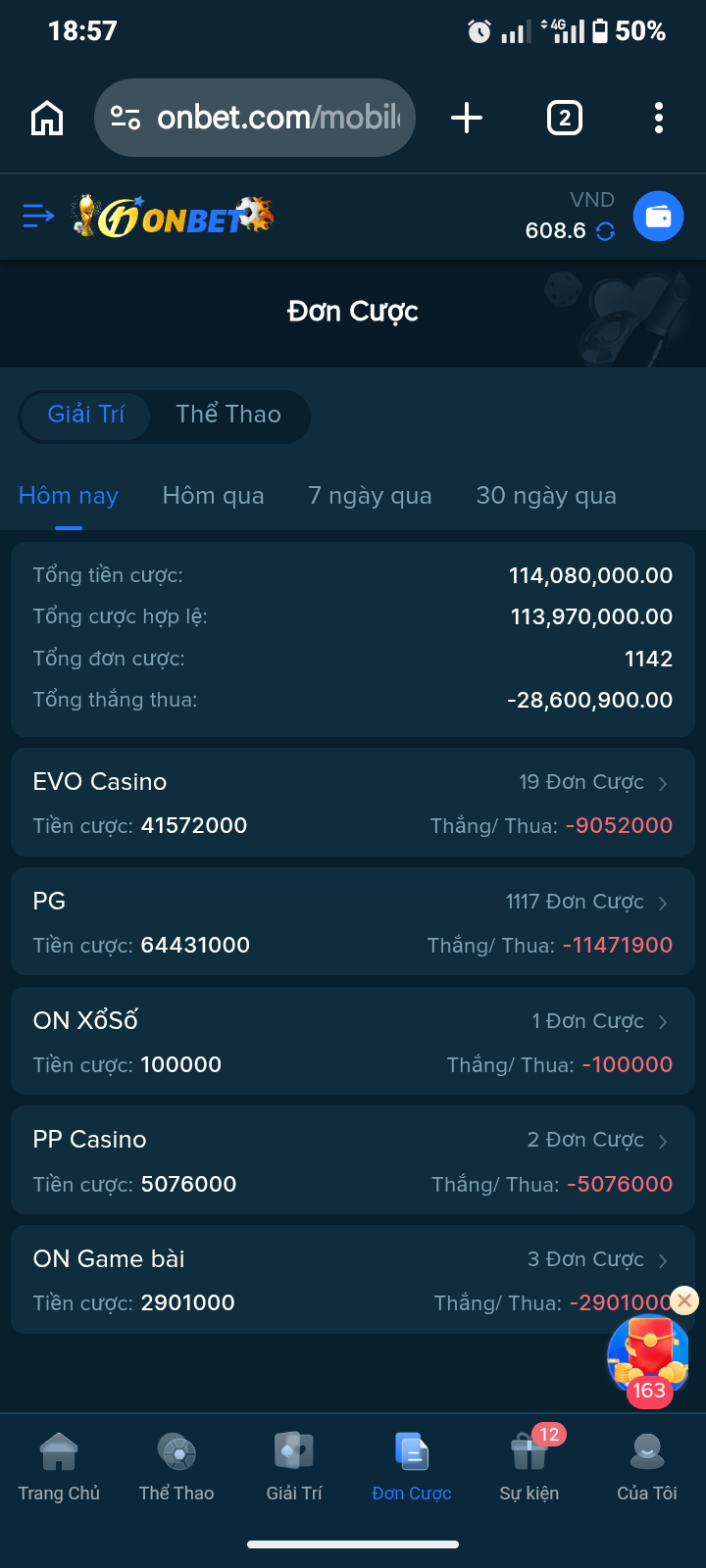
Task: View PP Casino bet orders
Action: [353, 1160]
